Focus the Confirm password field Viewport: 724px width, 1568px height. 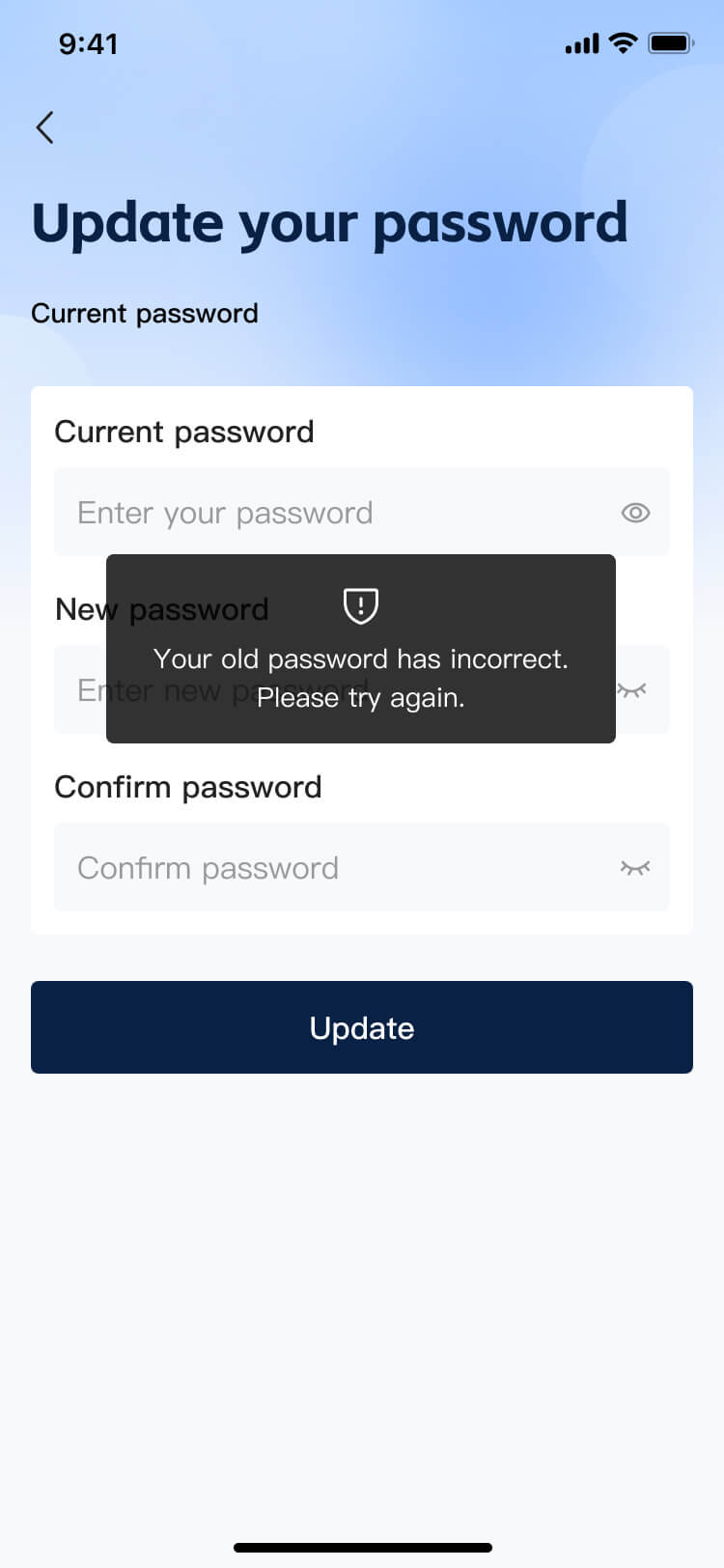(x=328, y=868)
